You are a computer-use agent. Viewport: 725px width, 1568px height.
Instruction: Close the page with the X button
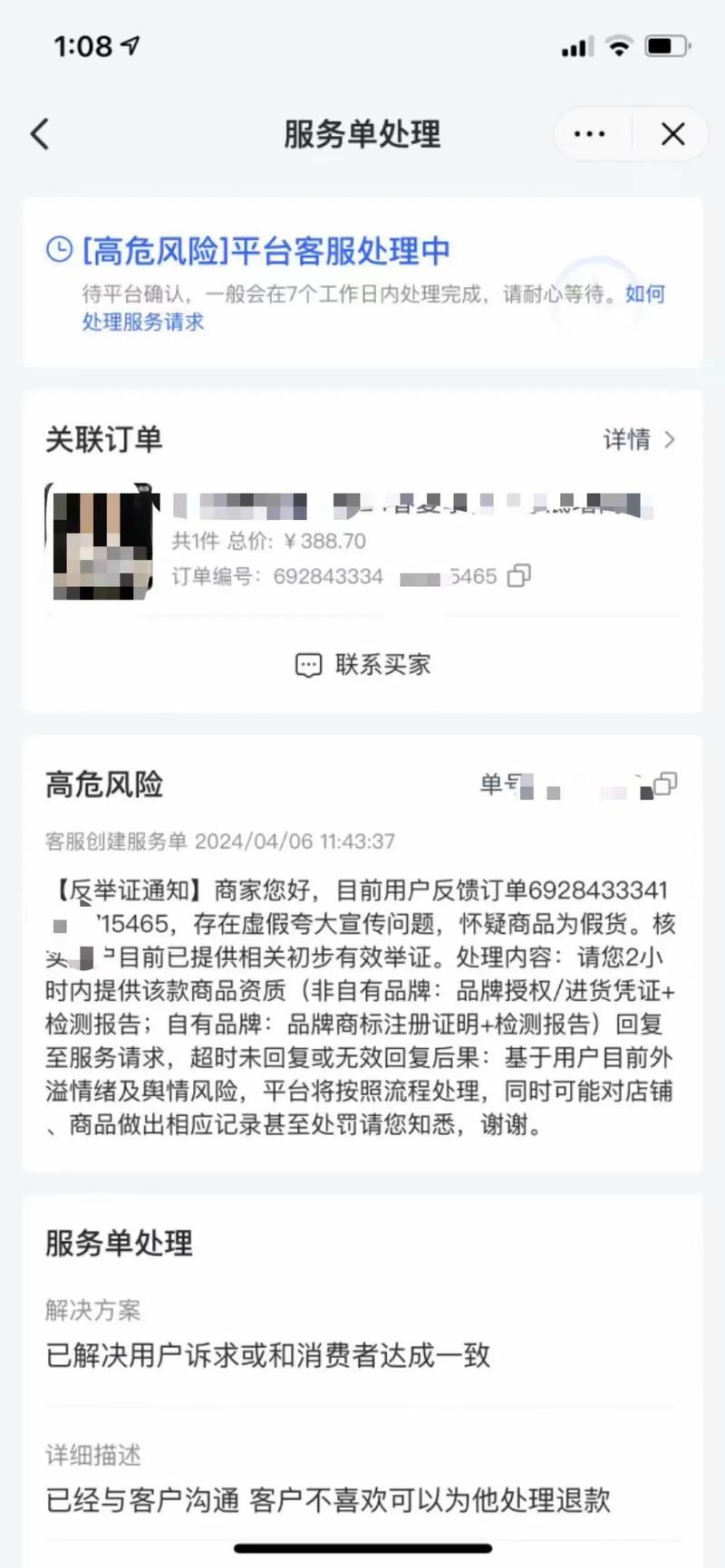672,133
